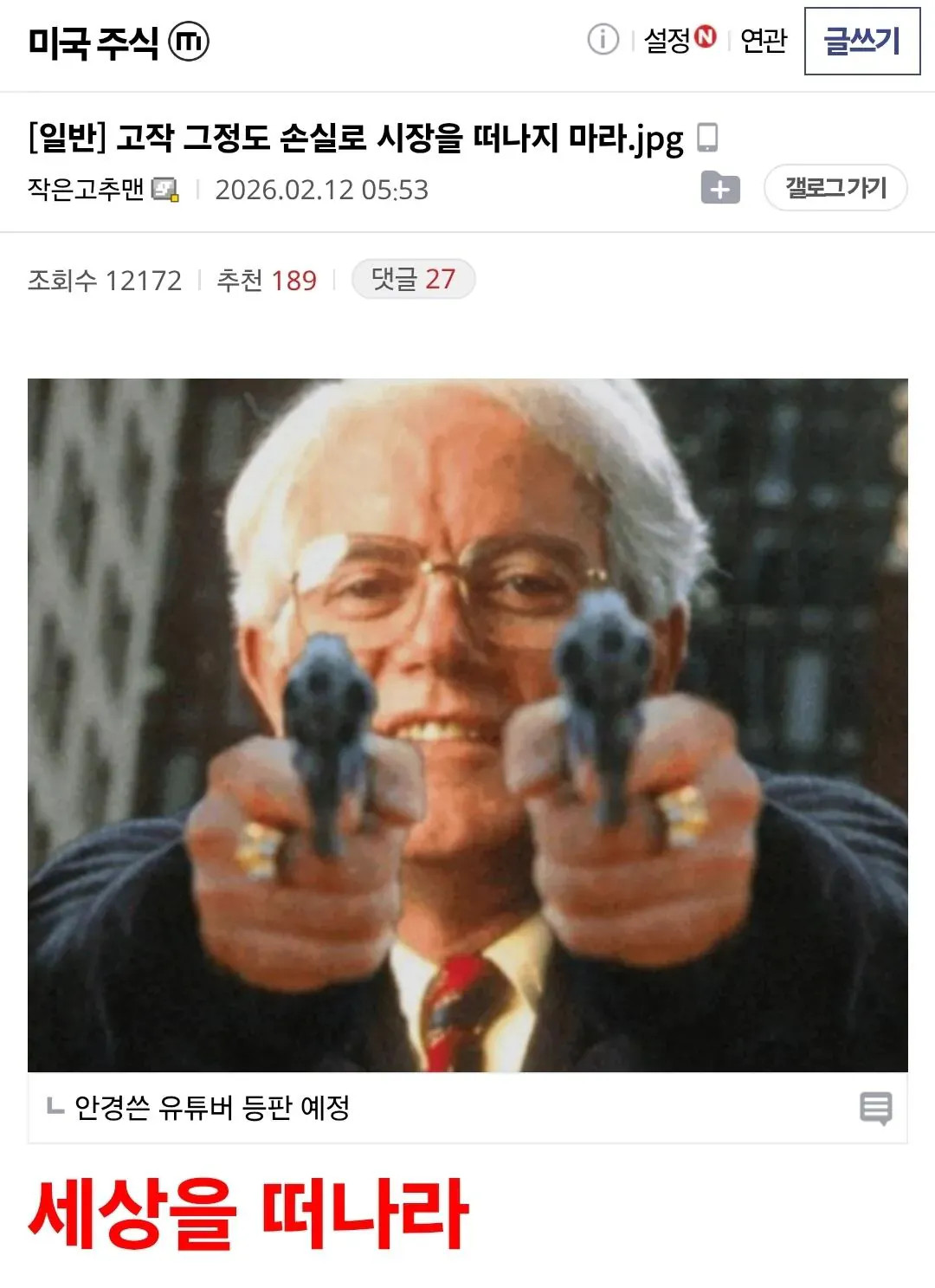Open the posted image in full view
Viewport: 935px width, 1288px height.
click(x=467, y=725)
